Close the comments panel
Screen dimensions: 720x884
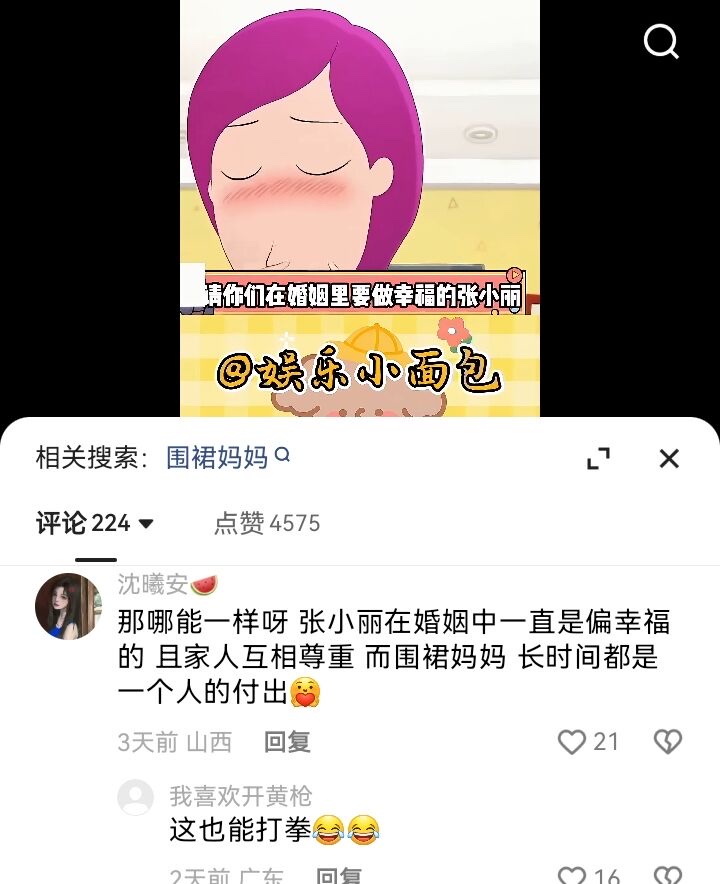[x=669, y=459]
